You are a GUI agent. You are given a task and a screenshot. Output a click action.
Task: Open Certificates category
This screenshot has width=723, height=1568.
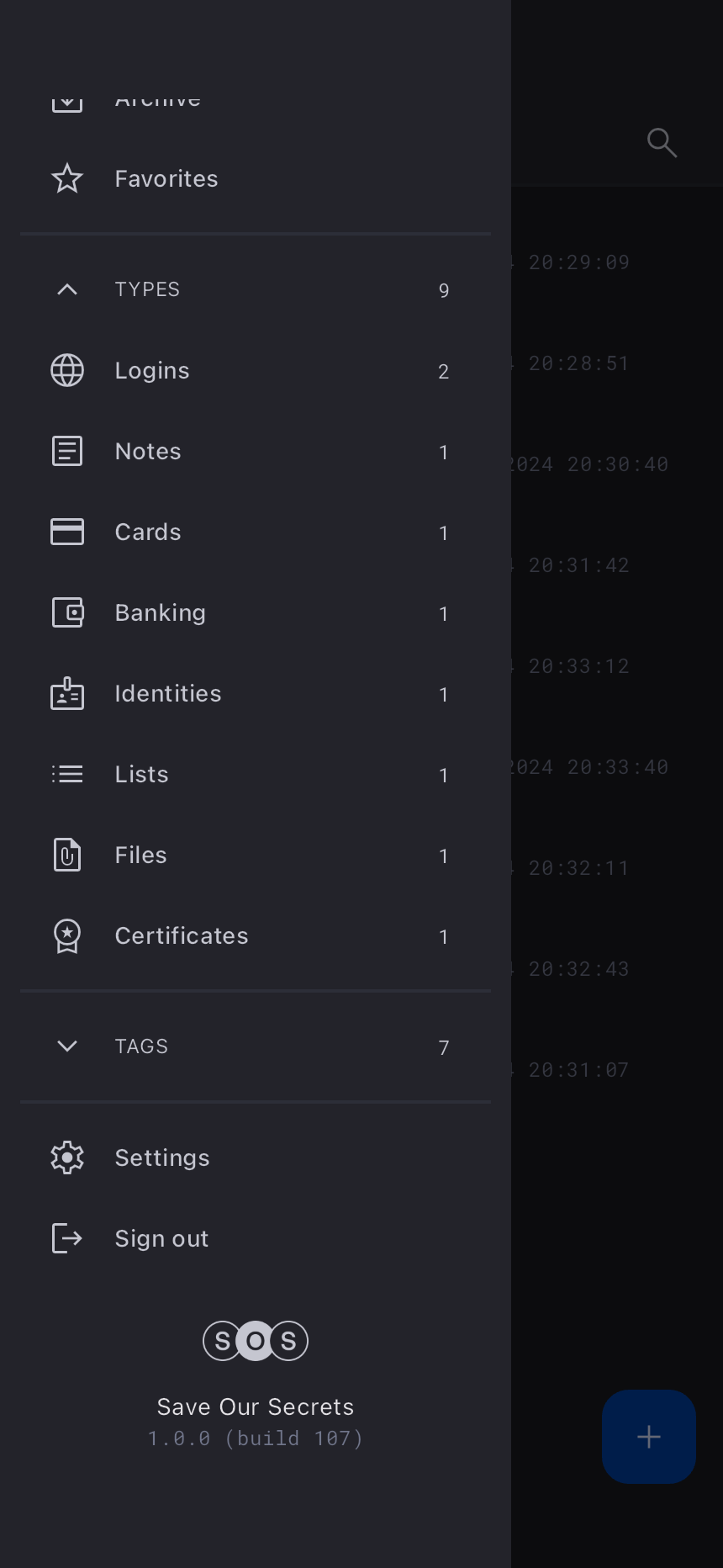click(182, 936)
